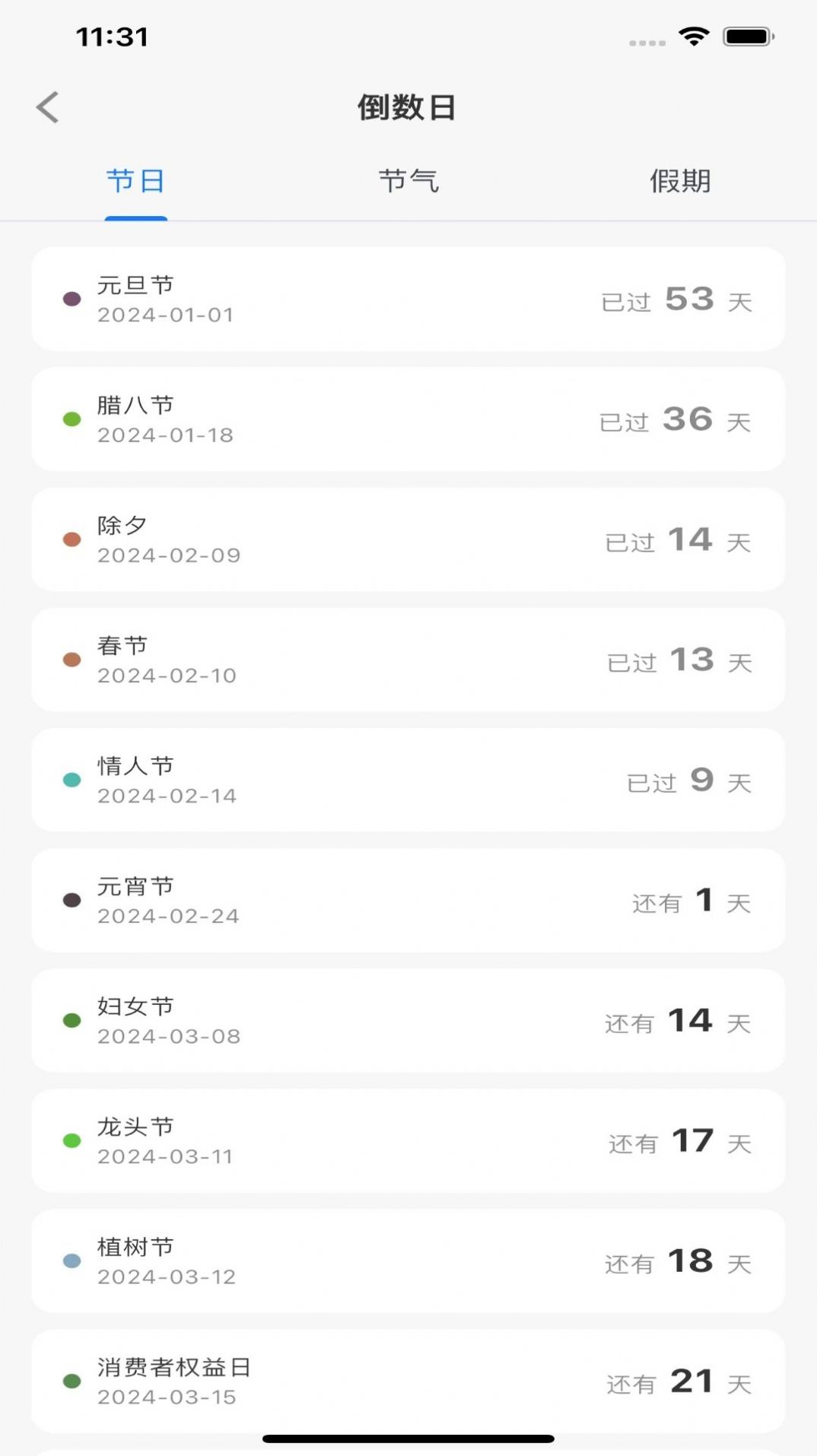Switch to the 节气 tab

[x=408, y=181]
